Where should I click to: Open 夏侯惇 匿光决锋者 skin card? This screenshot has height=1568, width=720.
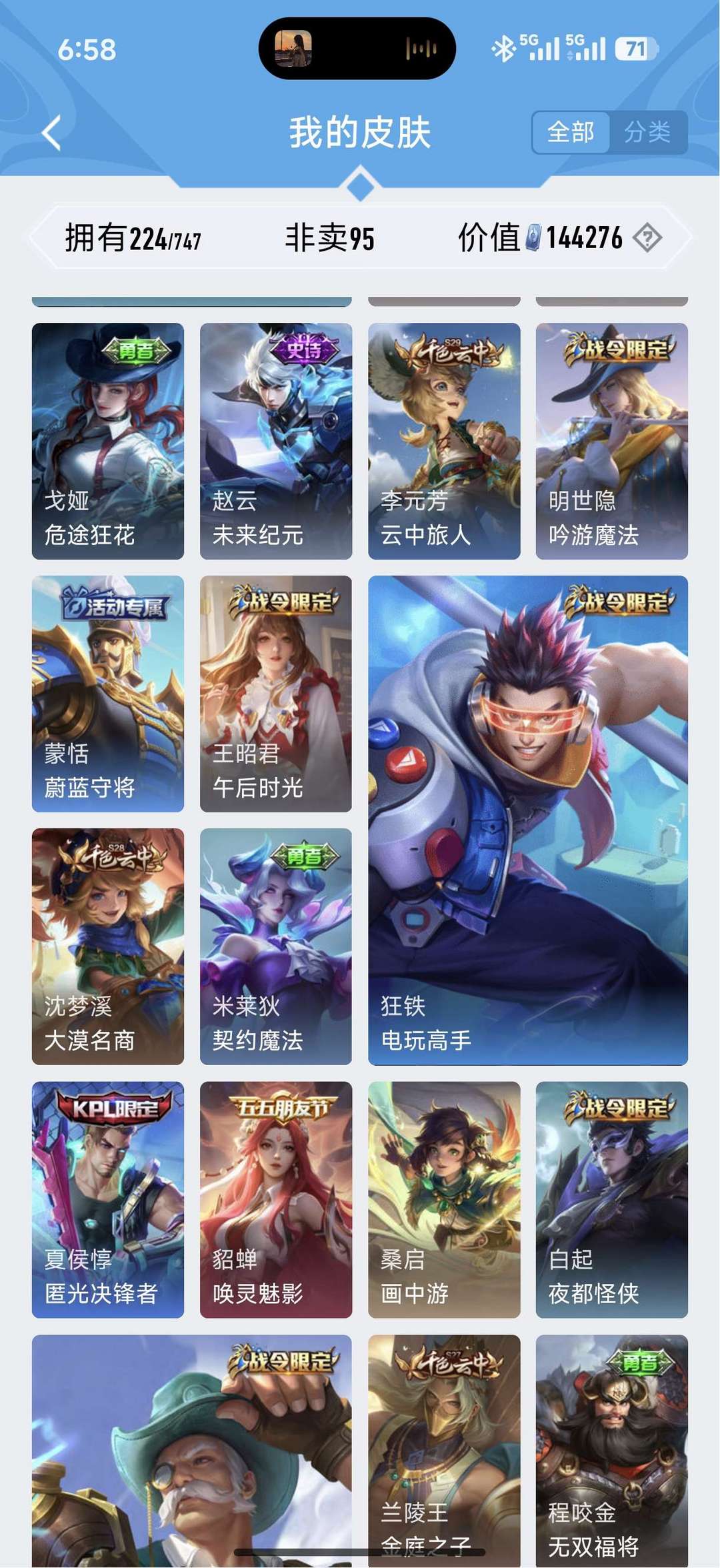point(108,1199)
